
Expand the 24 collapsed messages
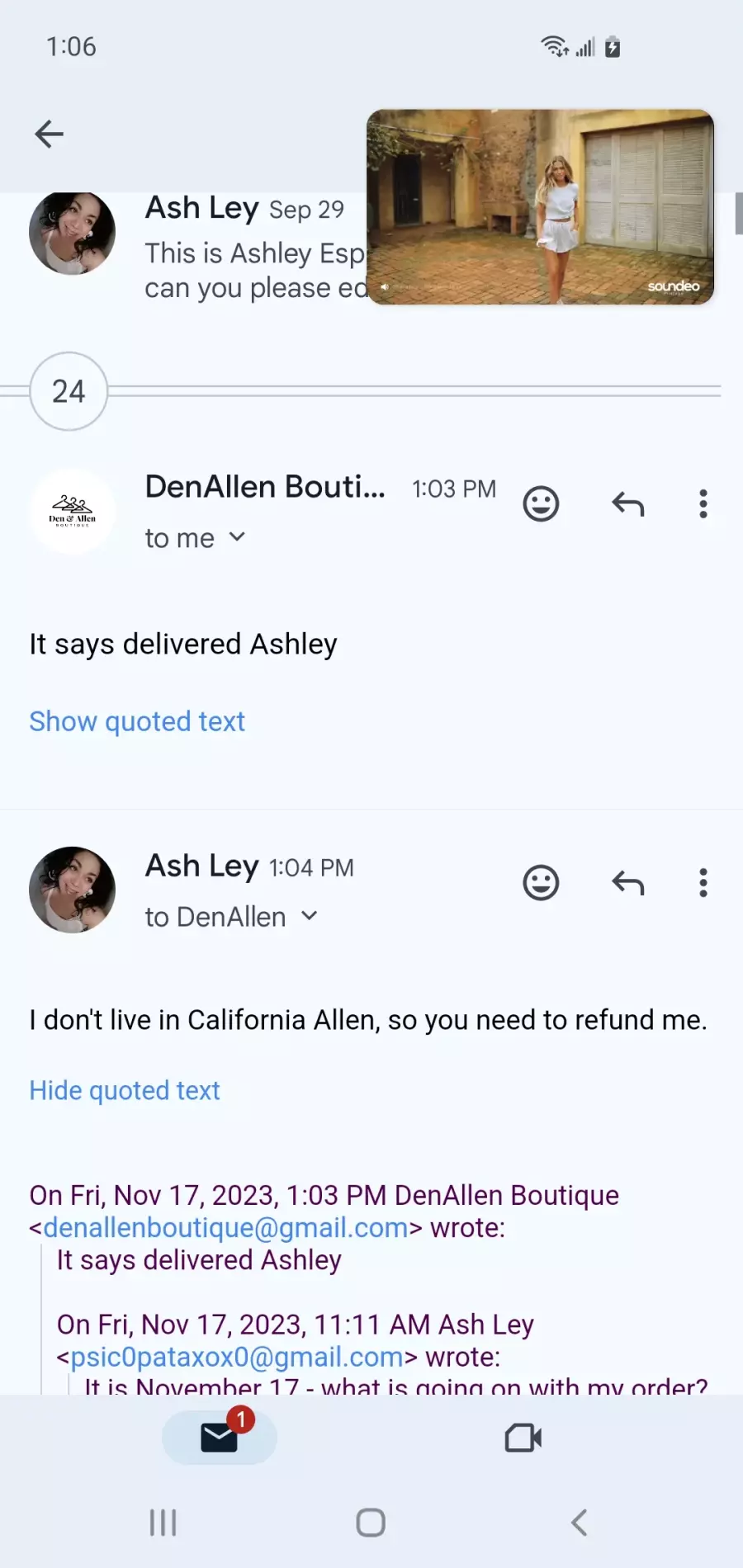click(69, 391)
